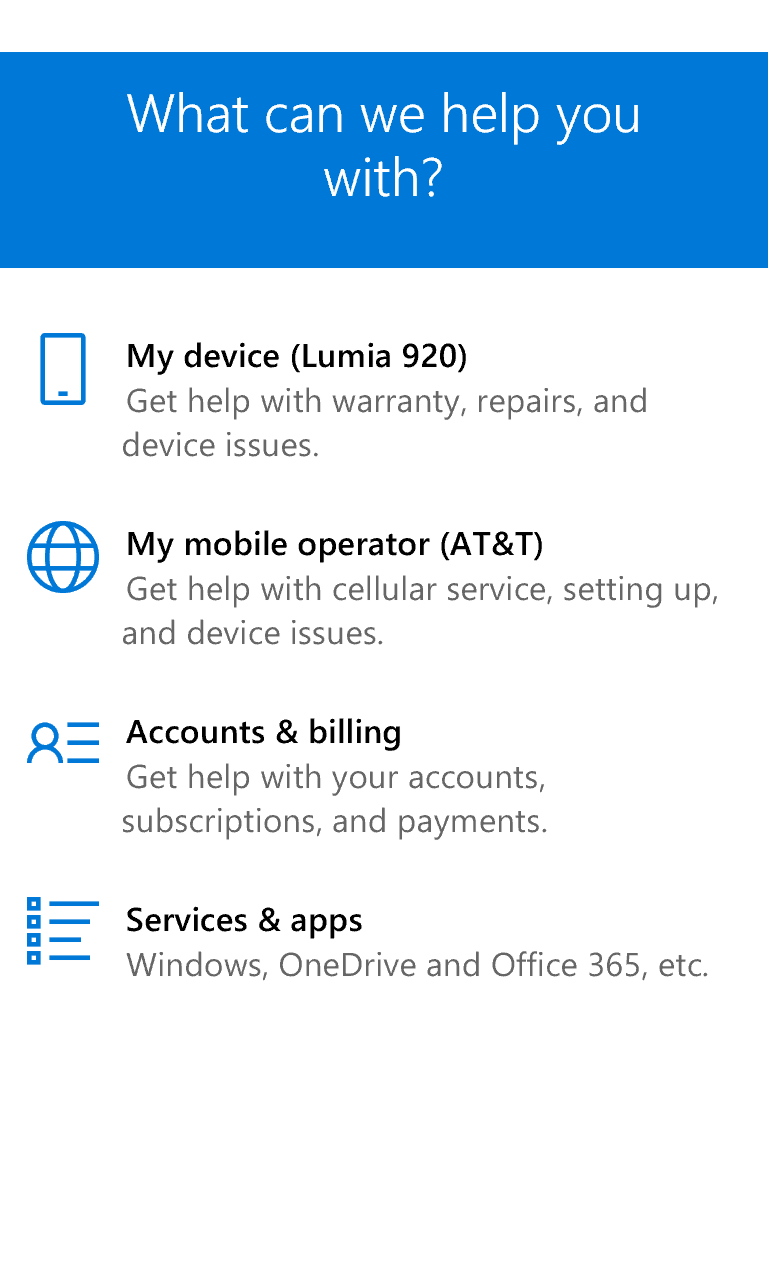Open Accounts & billing help
The width and height of the screenshot is (768, 1280).
(384, 775)
